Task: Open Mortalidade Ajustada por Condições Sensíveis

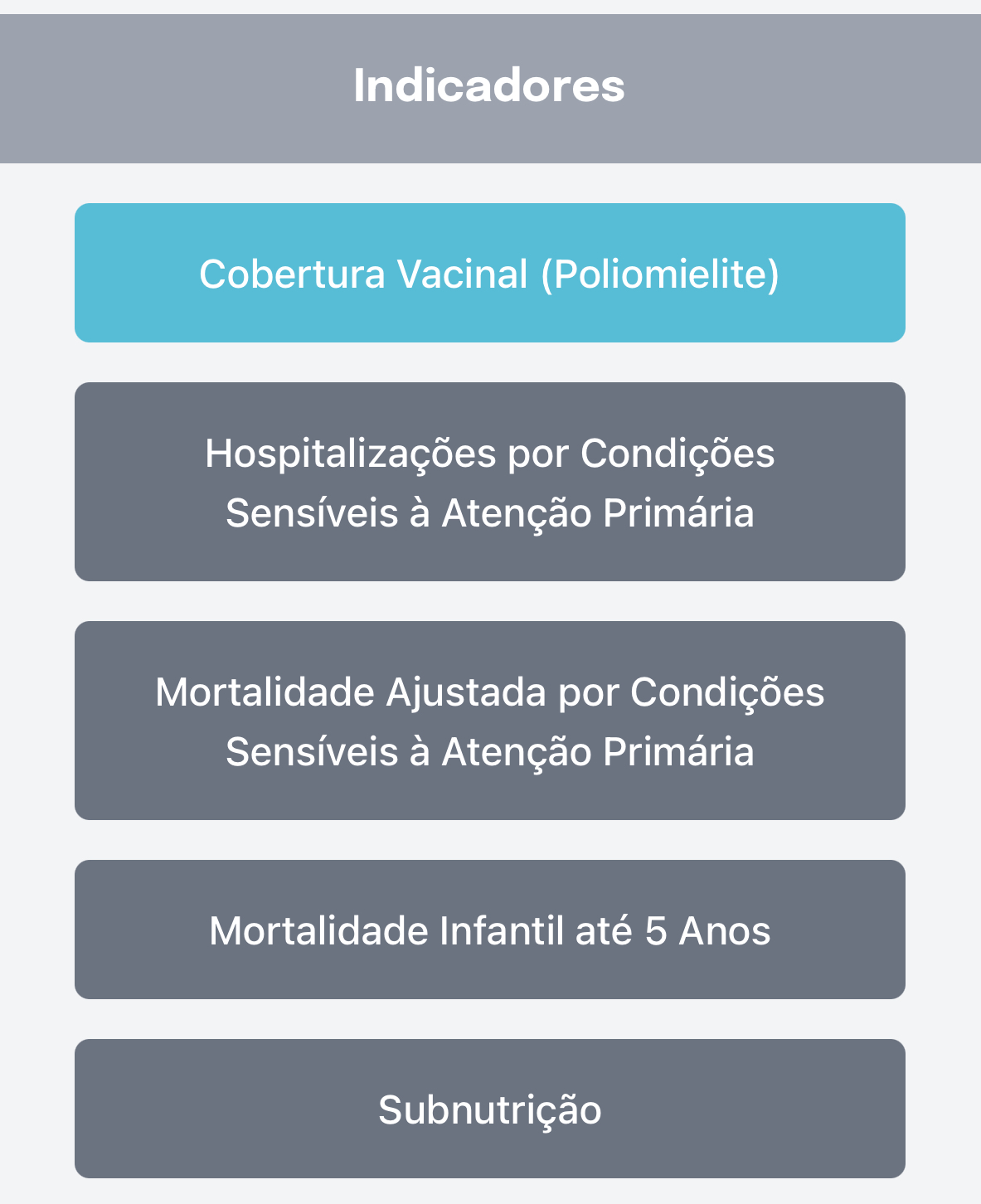Action: (489, 721)
